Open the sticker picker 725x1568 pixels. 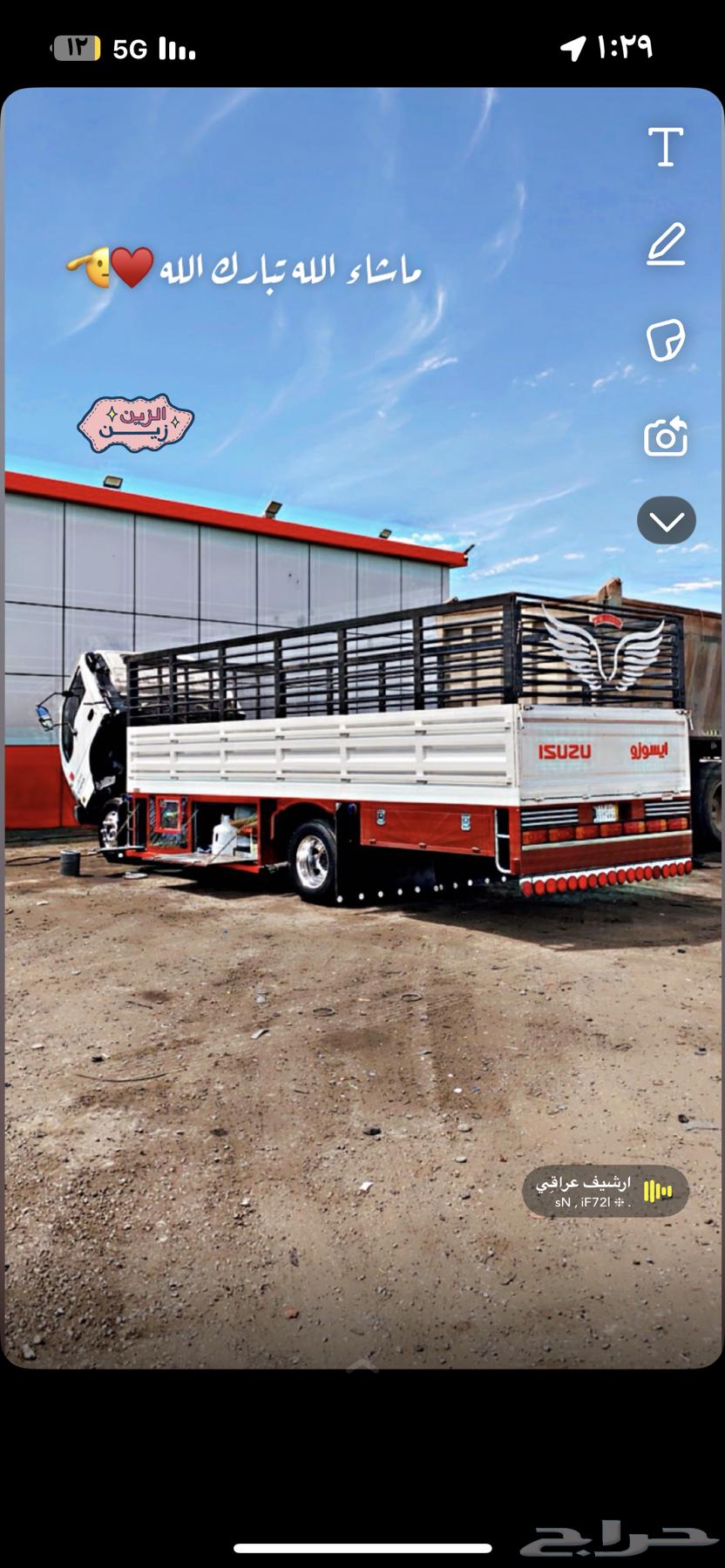[x=666, y=340]
